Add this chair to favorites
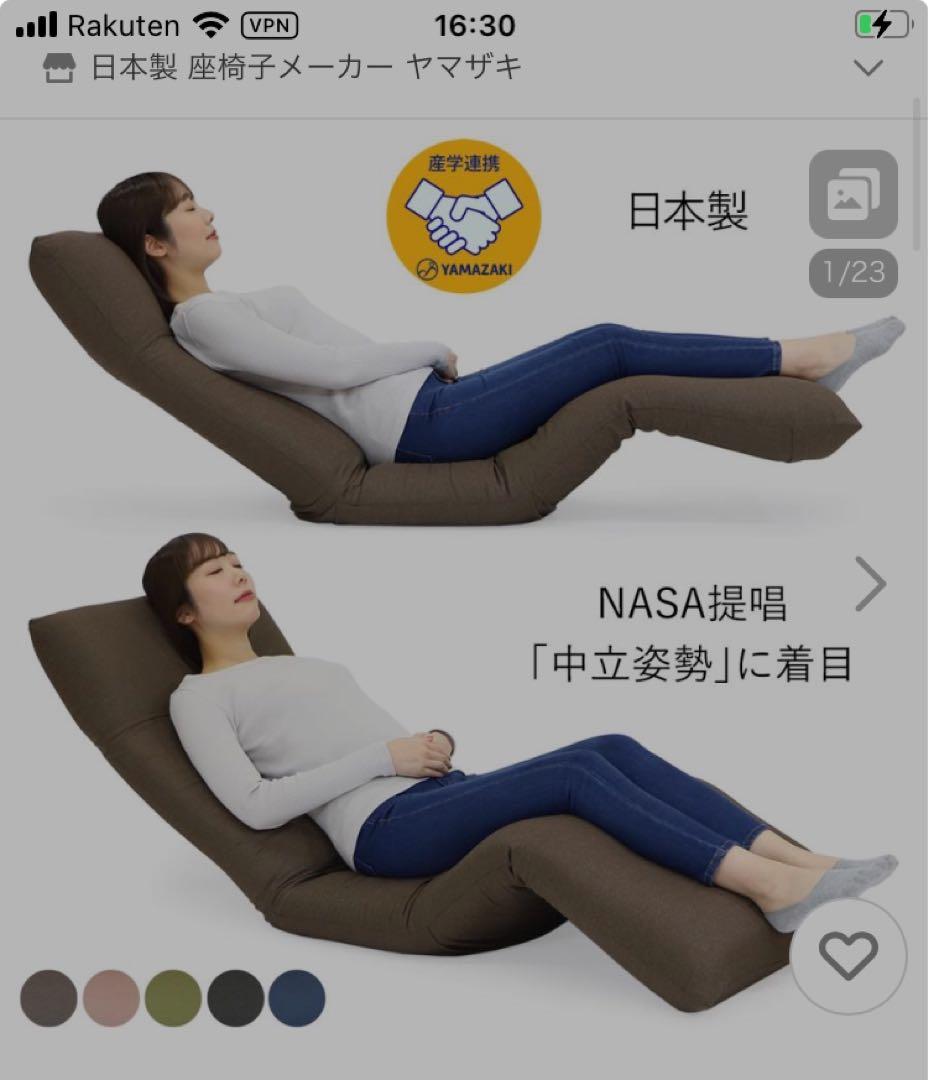Viewport: 928px width, 1080px height. pyautogui.click(x=848, y=956)
